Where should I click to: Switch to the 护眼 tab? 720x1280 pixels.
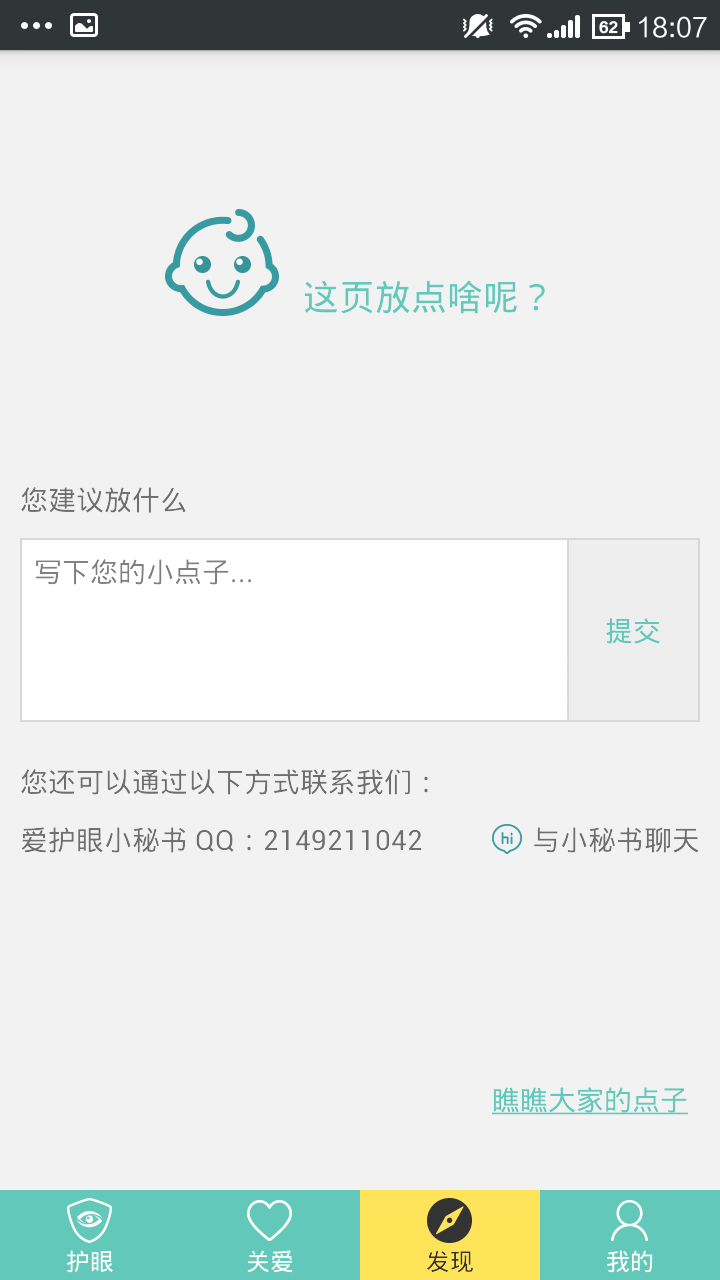tap(90, 1235)
